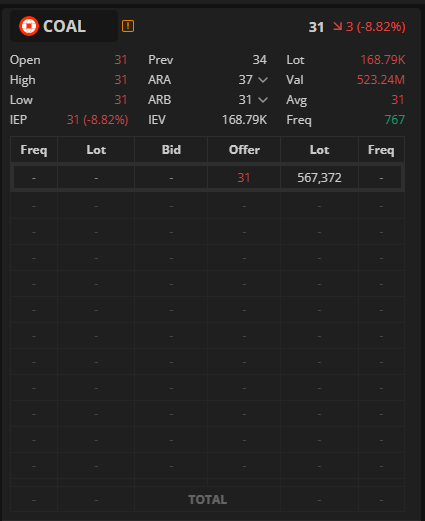Expand the ARB price chevron
Image resolution: width=425 pixels, height=521 pixels.
tap(263, 100)
